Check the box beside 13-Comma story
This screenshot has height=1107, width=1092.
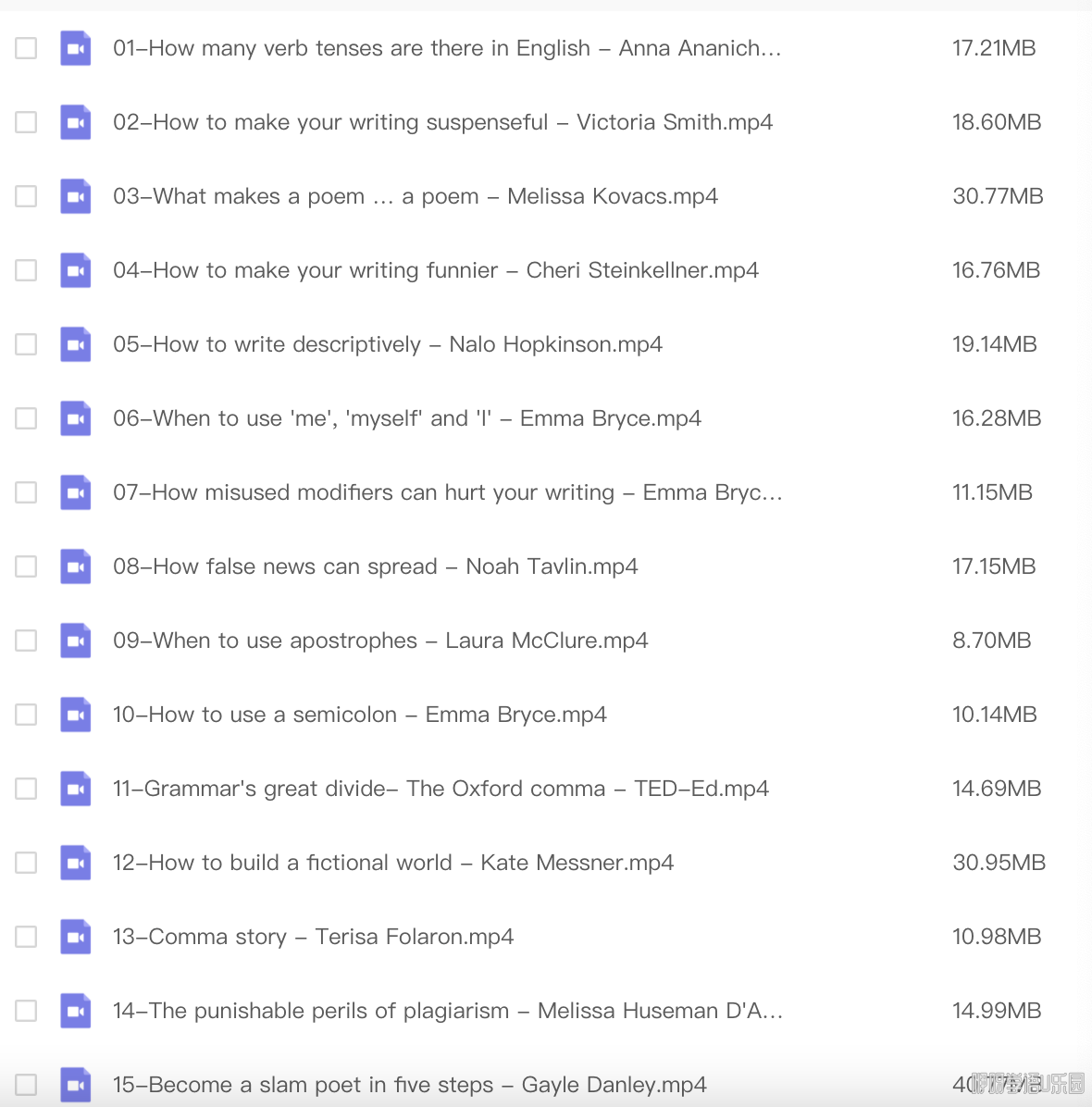pos(26,937)
